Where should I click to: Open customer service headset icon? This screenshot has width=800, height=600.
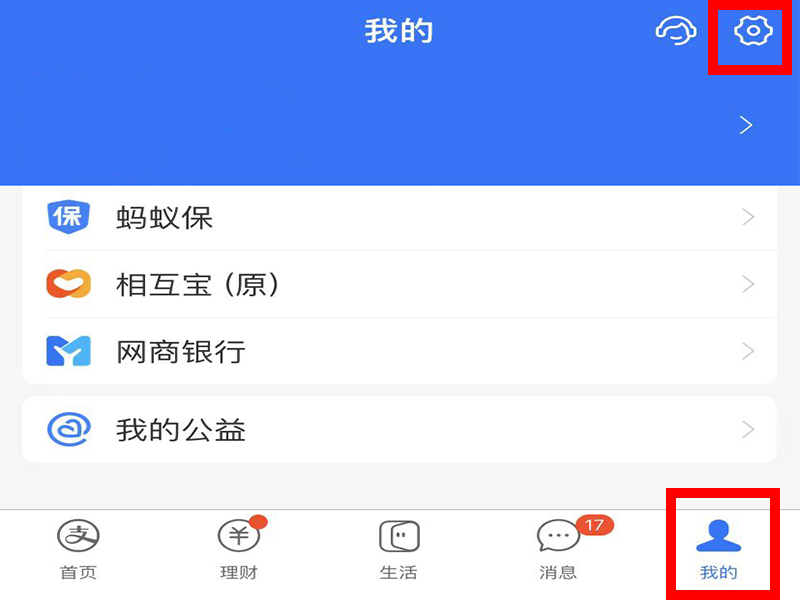pos(675,32)
